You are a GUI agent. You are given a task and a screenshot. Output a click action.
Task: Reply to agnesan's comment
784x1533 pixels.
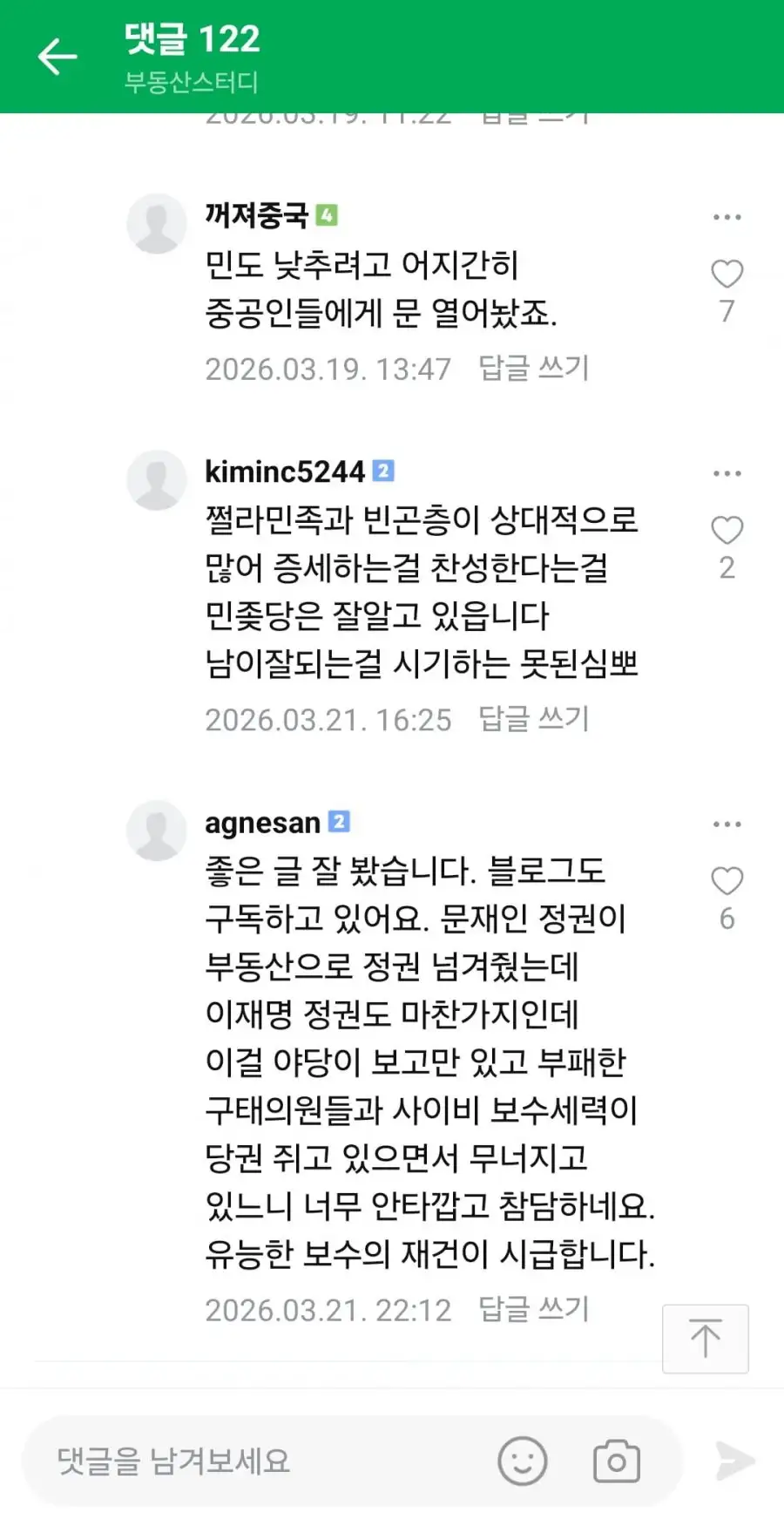click(534, 1309)
